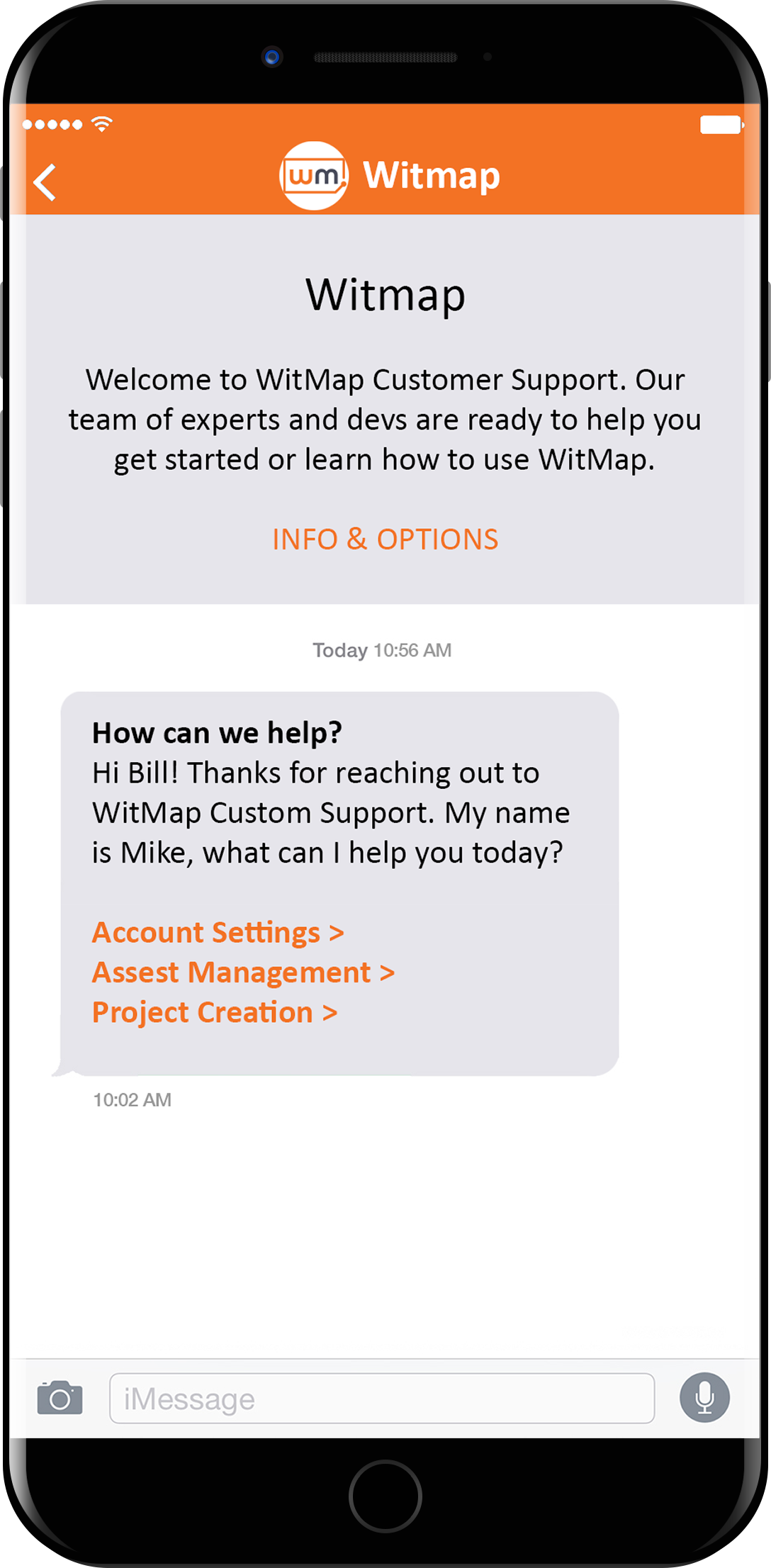Tap the phone's home button
The width and height of the screenshot is (771, 1568).
click(x=385, y=1496)
